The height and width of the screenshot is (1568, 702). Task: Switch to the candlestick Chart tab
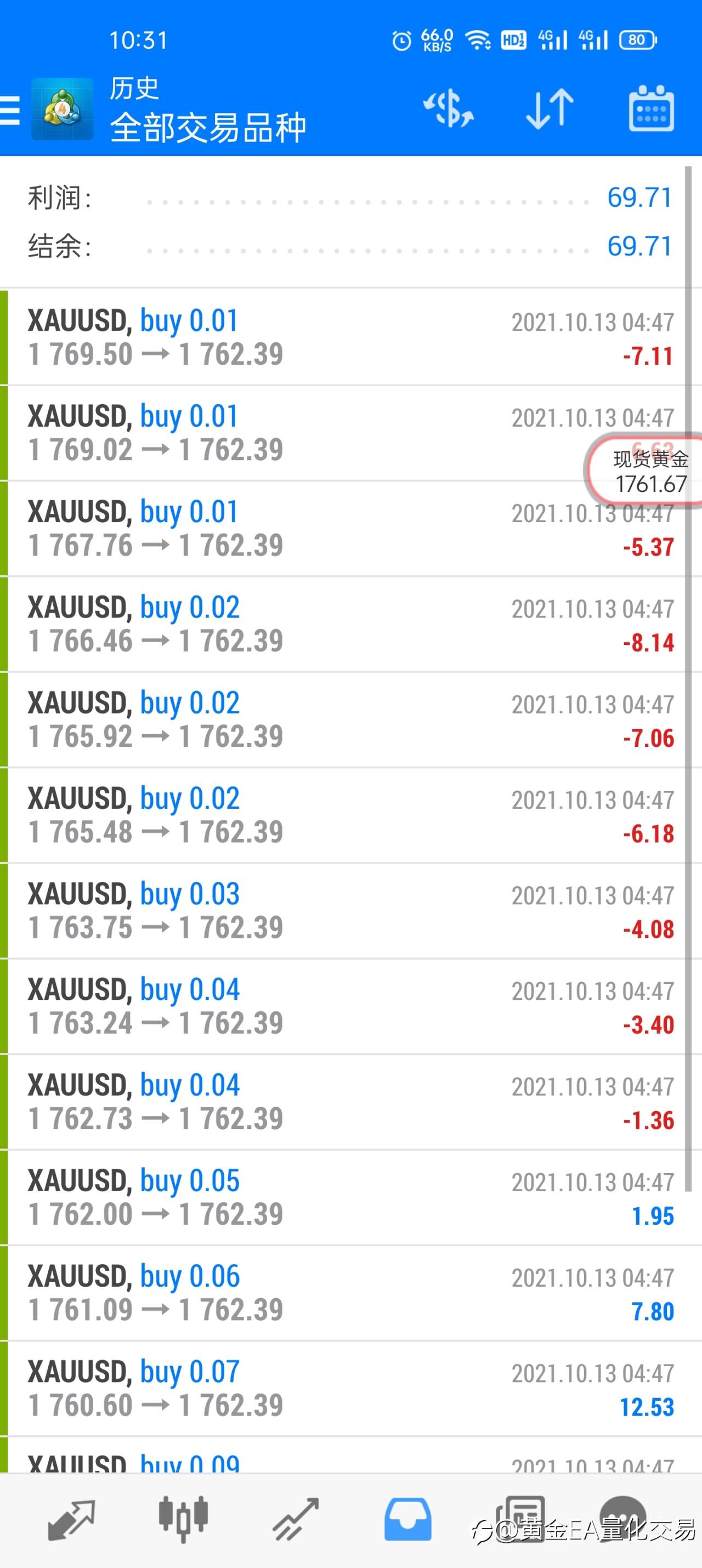183,1519
